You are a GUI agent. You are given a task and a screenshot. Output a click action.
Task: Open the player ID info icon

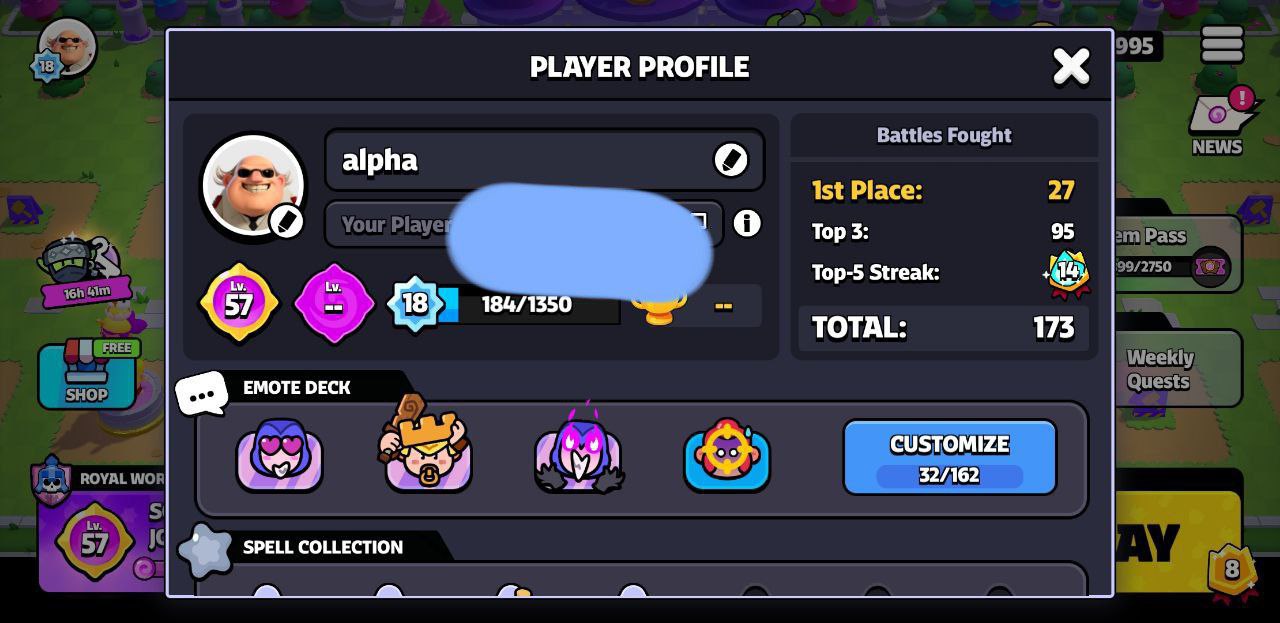coord(746,223)
